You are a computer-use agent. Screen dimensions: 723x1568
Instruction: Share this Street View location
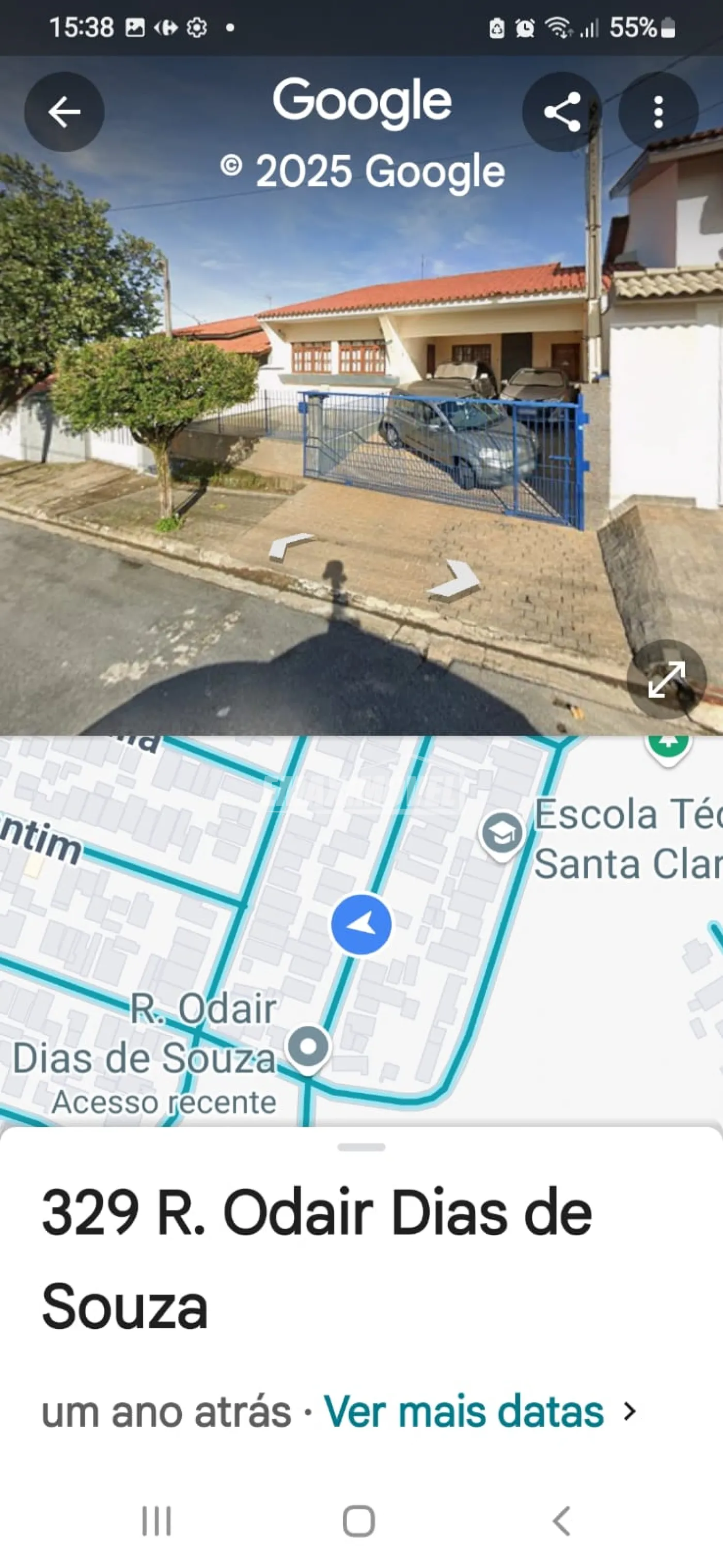point(562,112)
